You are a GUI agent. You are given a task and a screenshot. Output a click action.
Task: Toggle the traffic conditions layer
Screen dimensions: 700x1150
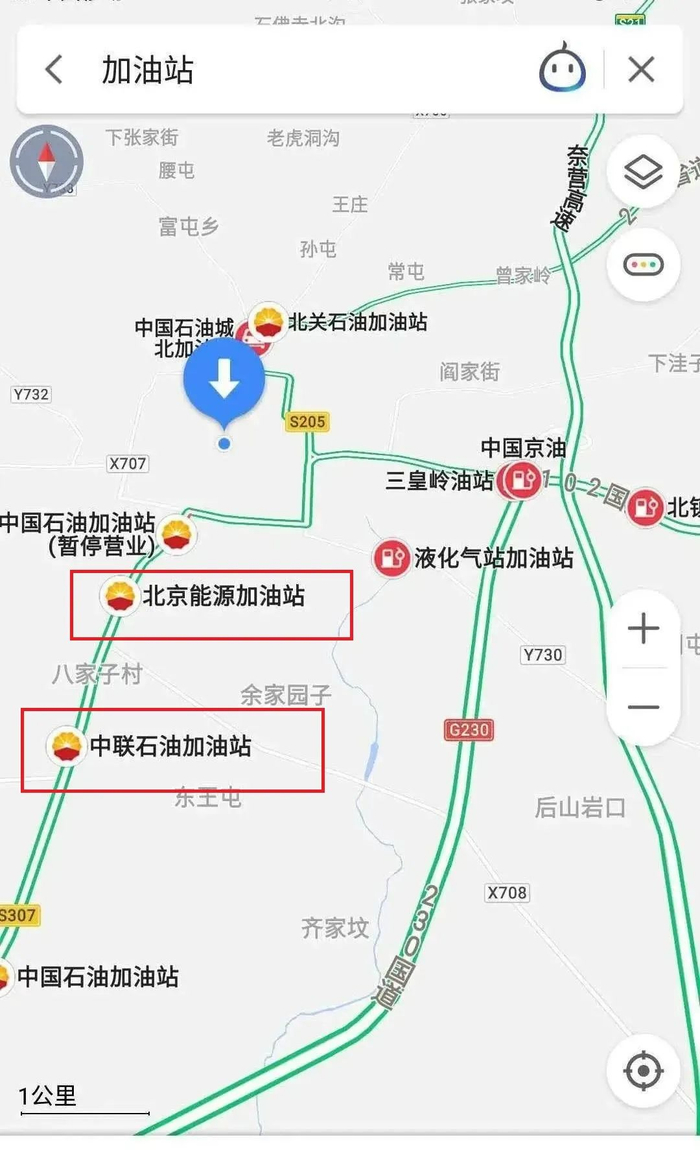pos(643,265)
